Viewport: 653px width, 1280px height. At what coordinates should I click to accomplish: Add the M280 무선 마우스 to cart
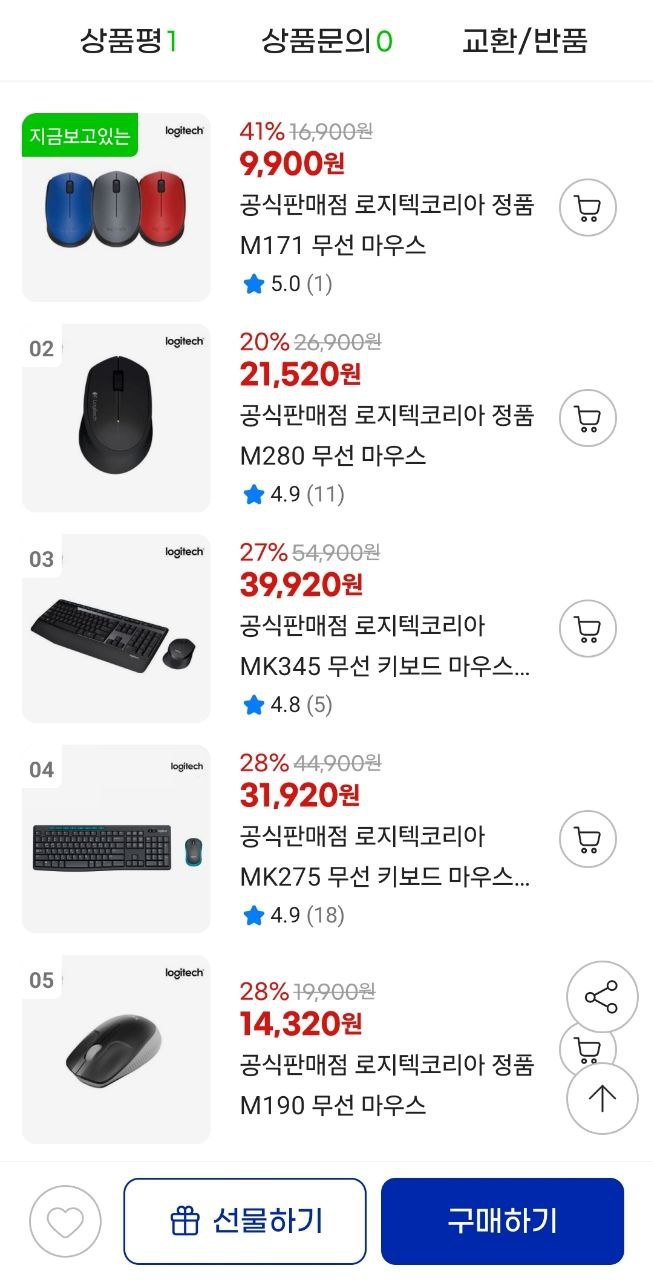pos(588,418)
